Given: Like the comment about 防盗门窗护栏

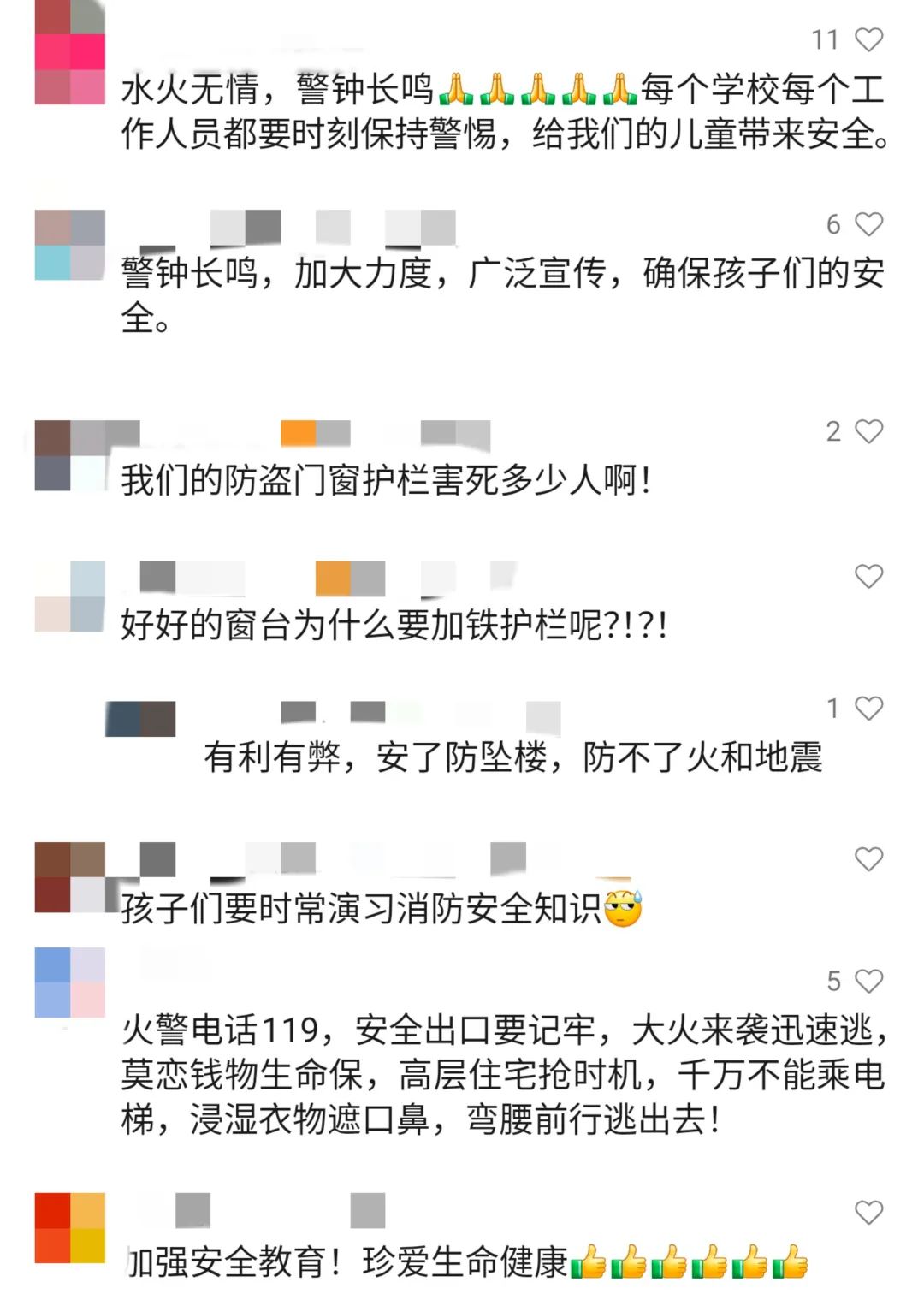Looking at the screenshot, I should pyautogui.click(x=868, y=431).
